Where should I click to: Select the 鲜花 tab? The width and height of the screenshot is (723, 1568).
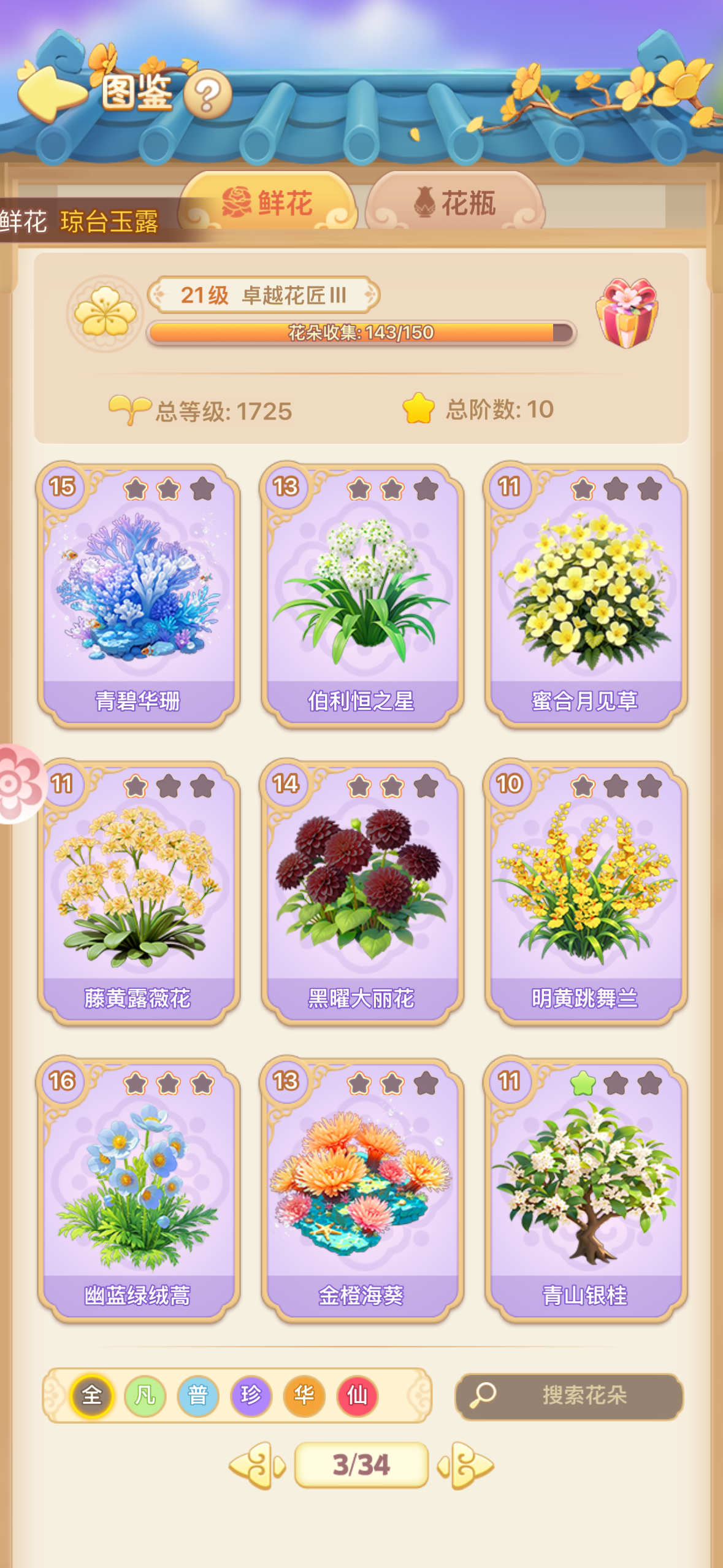[x=268, y=202]
